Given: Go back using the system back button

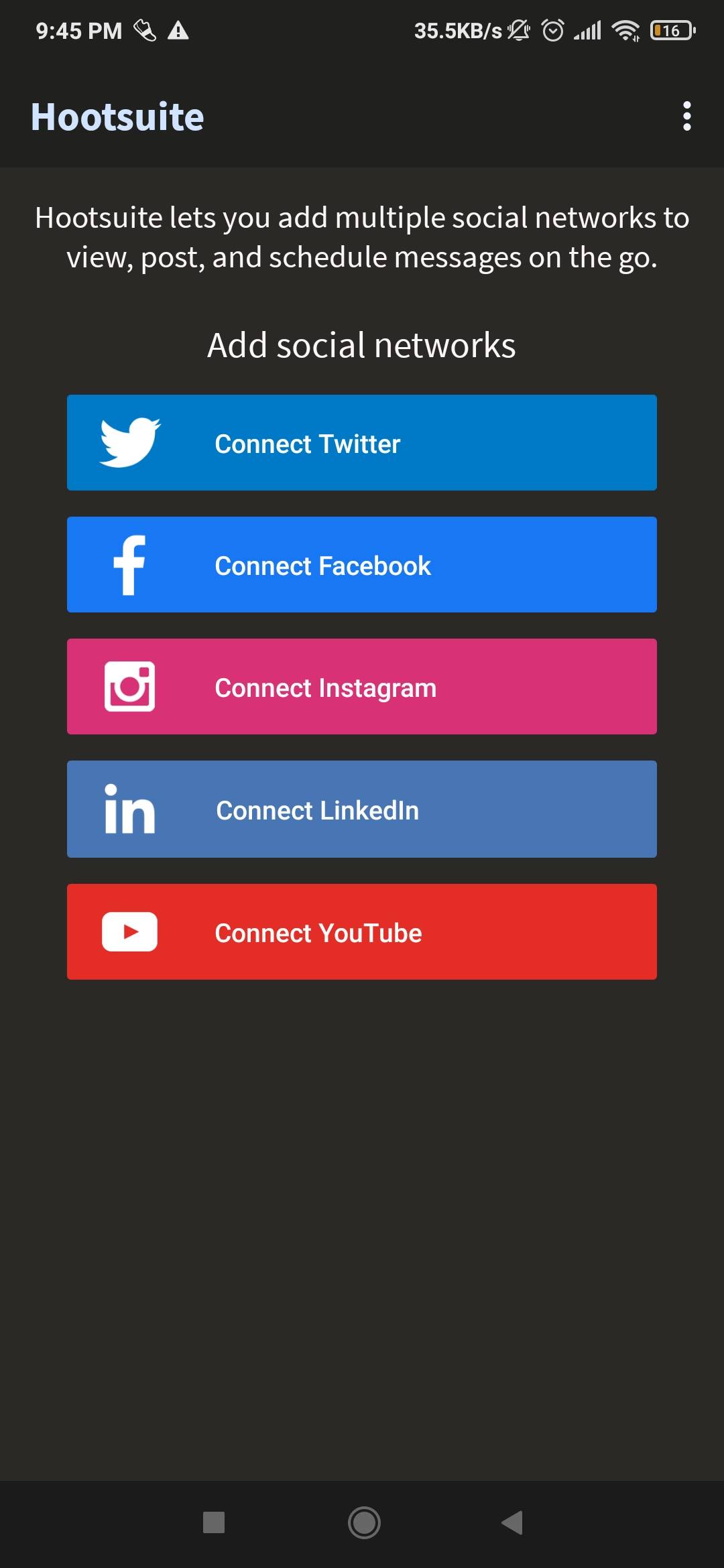Looking at the screenshot, I should 512,1522.
